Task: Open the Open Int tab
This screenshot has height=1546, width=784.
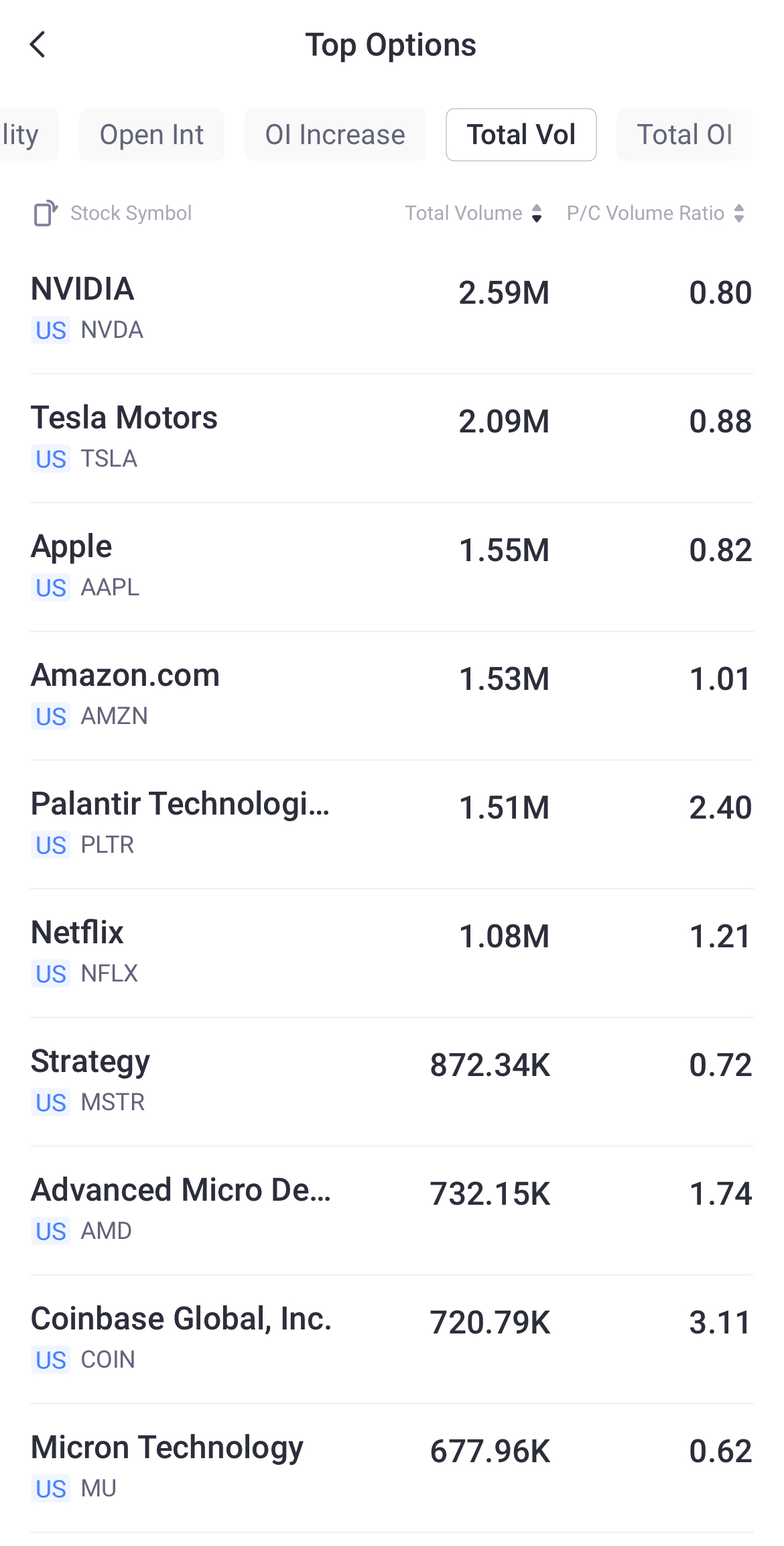Action: click(151, 134)
